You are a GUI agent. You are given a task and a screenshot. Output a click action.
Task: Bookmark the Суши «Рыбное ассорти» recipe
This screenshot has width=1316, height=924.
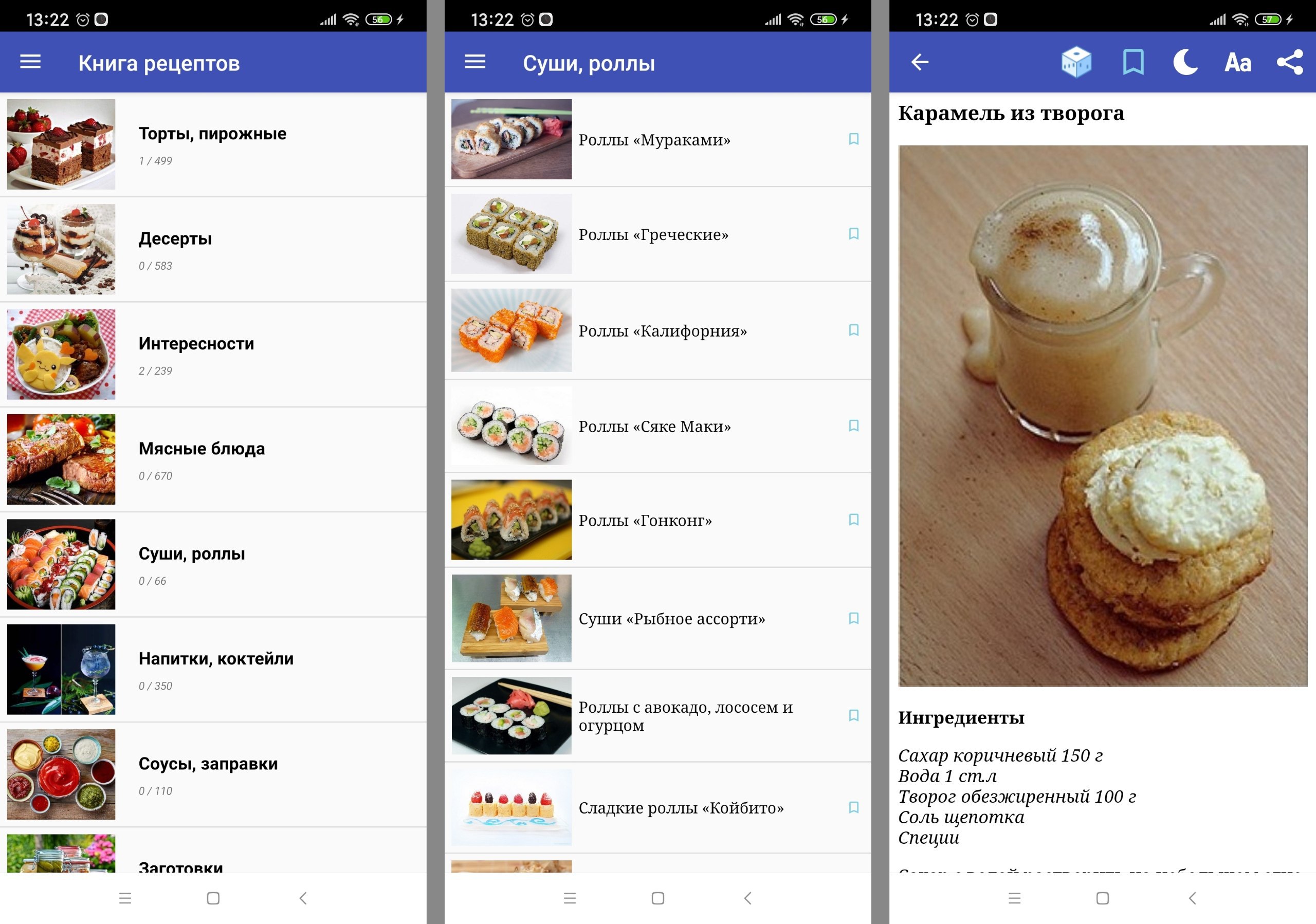pyautogui.click(x=853, y=618)
